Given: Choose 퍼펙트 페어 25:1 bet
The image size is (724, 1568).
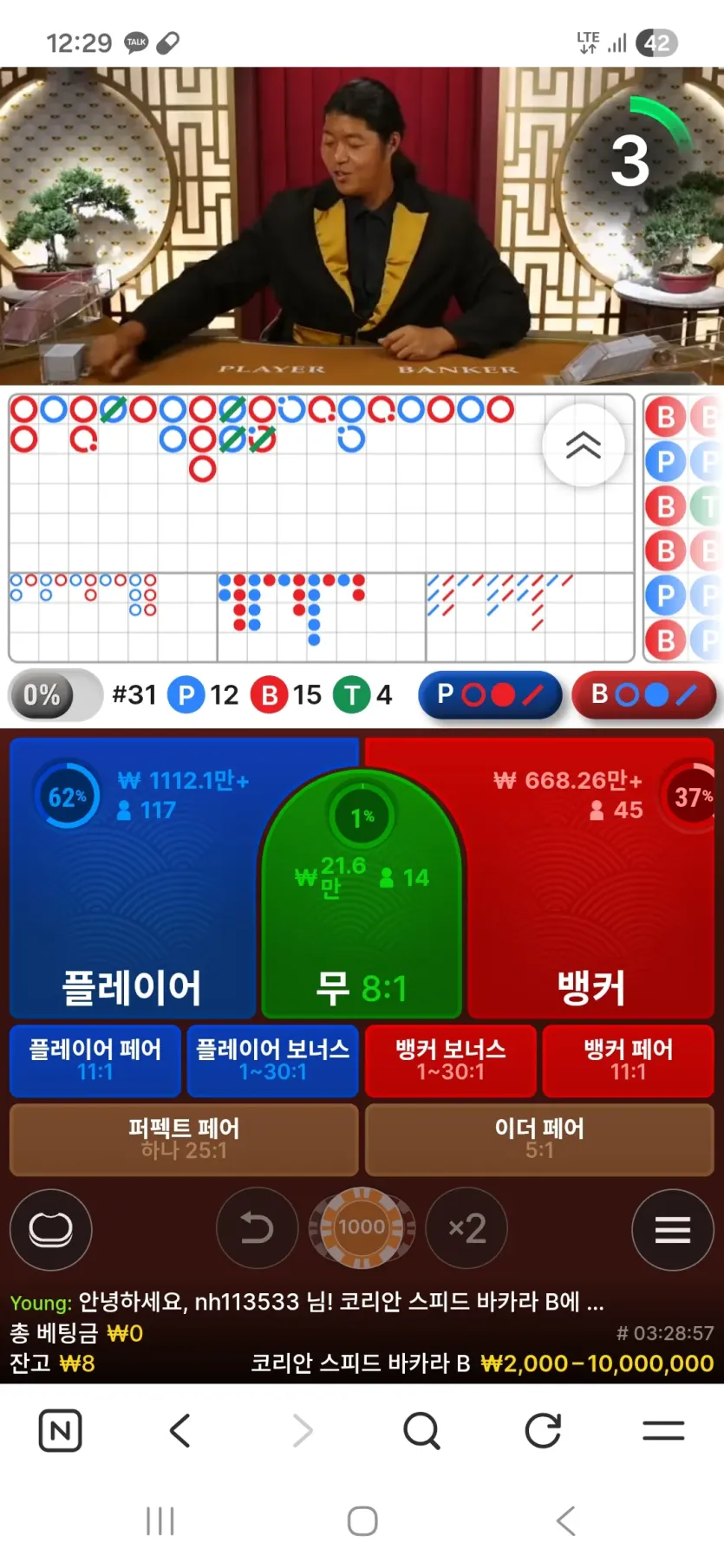Looking at the screenshot, I should [184, 1139].
